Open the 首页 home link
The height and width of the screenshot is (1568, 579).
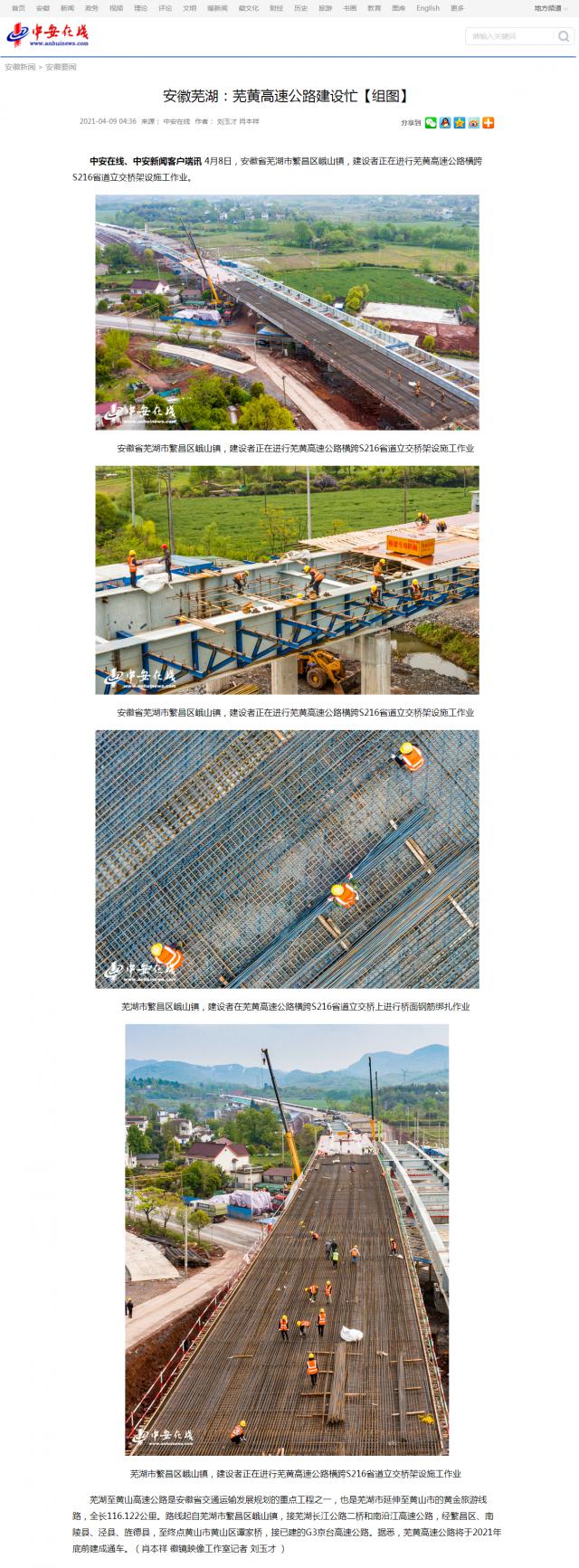18,8
